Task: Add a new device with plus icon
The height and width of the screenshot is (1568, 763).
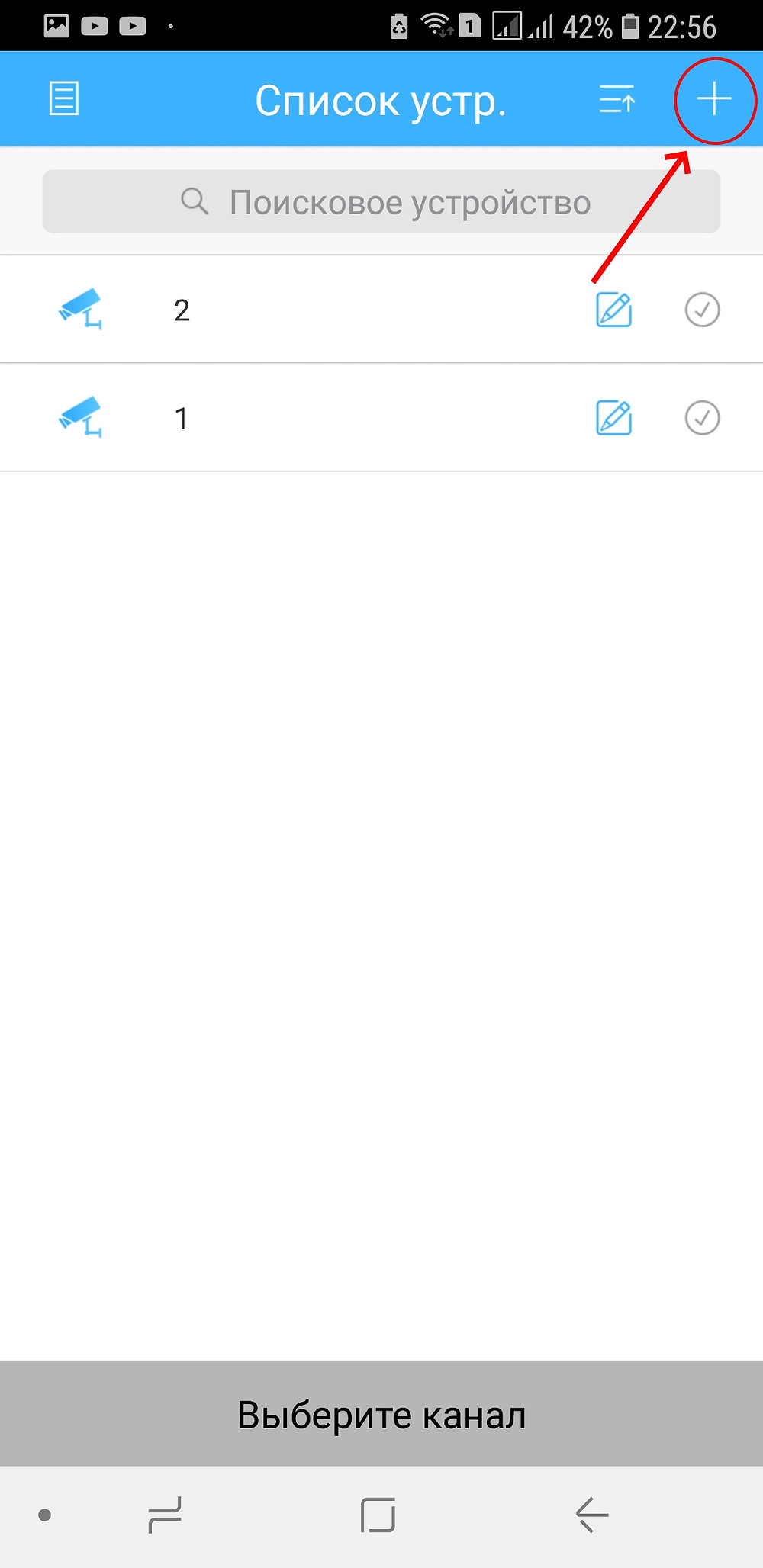Action: [x=714, y=99]
